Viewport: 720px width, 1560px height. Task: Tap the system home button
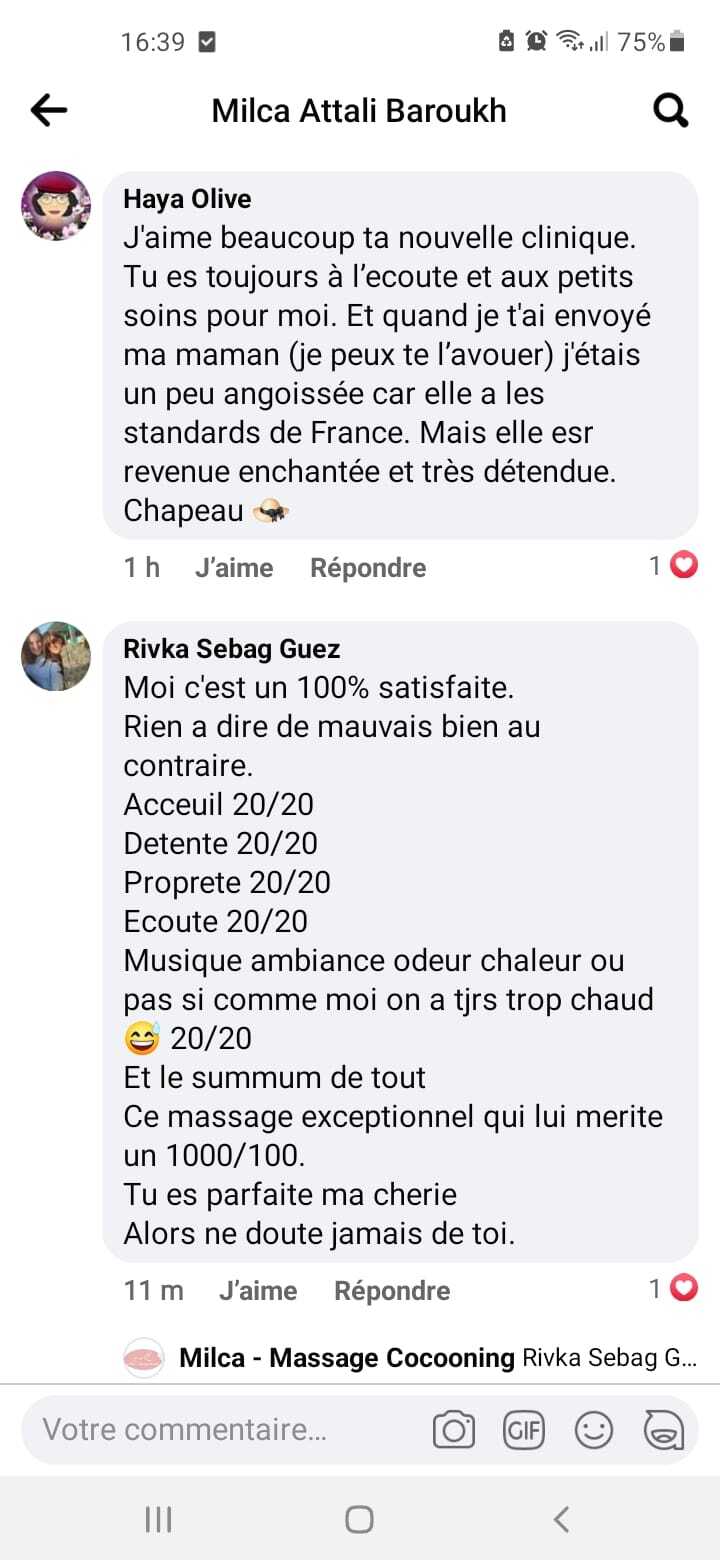pos(359,1520)
